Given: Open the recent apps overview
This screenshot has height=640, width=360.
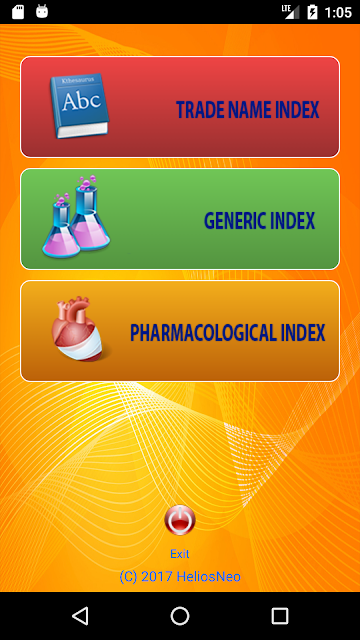Looking at the screenshot, I should [280, 616].
